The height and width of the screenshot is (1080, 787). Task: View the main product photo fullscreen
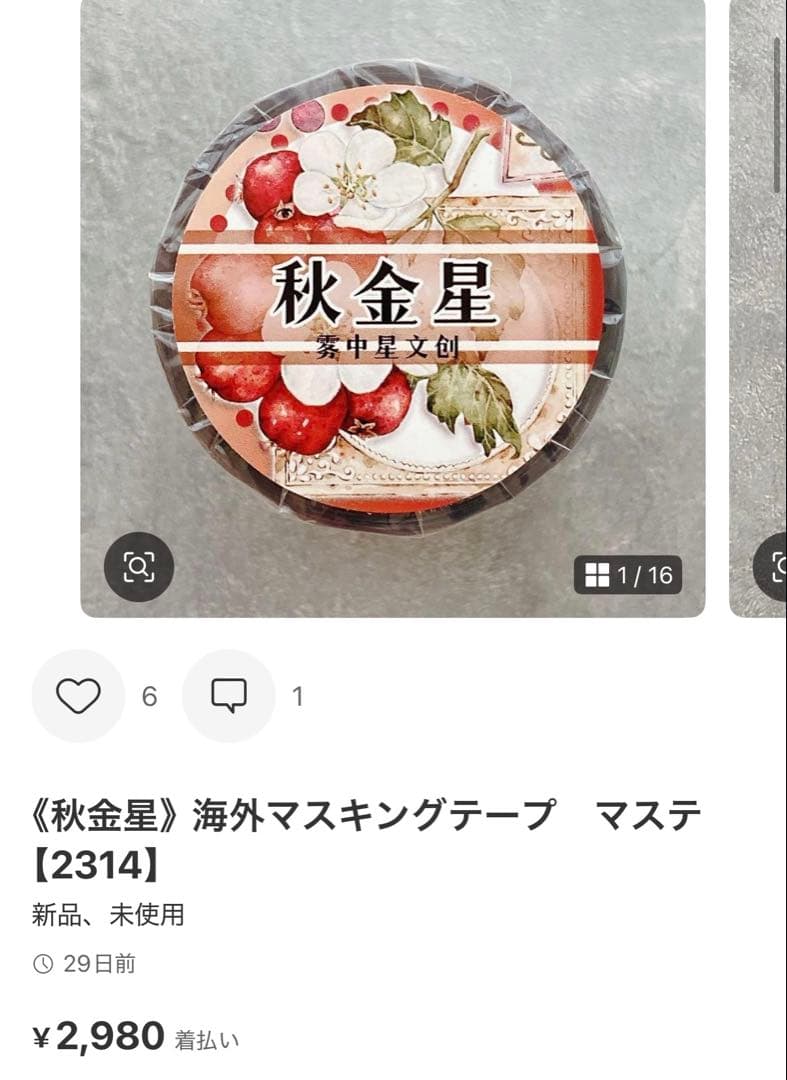[x=393, y=300]
